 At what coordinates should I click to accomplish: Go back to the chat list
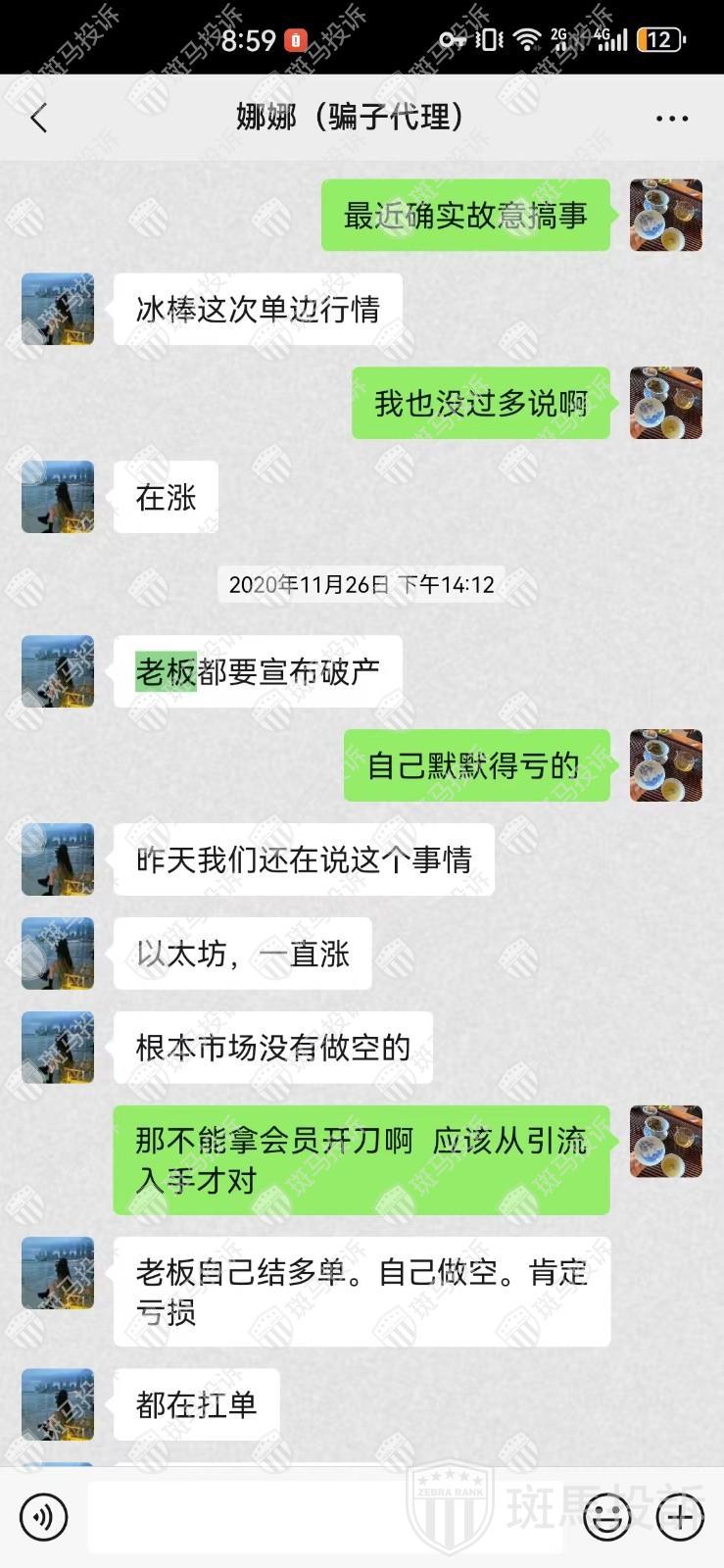tap(39, 119)
